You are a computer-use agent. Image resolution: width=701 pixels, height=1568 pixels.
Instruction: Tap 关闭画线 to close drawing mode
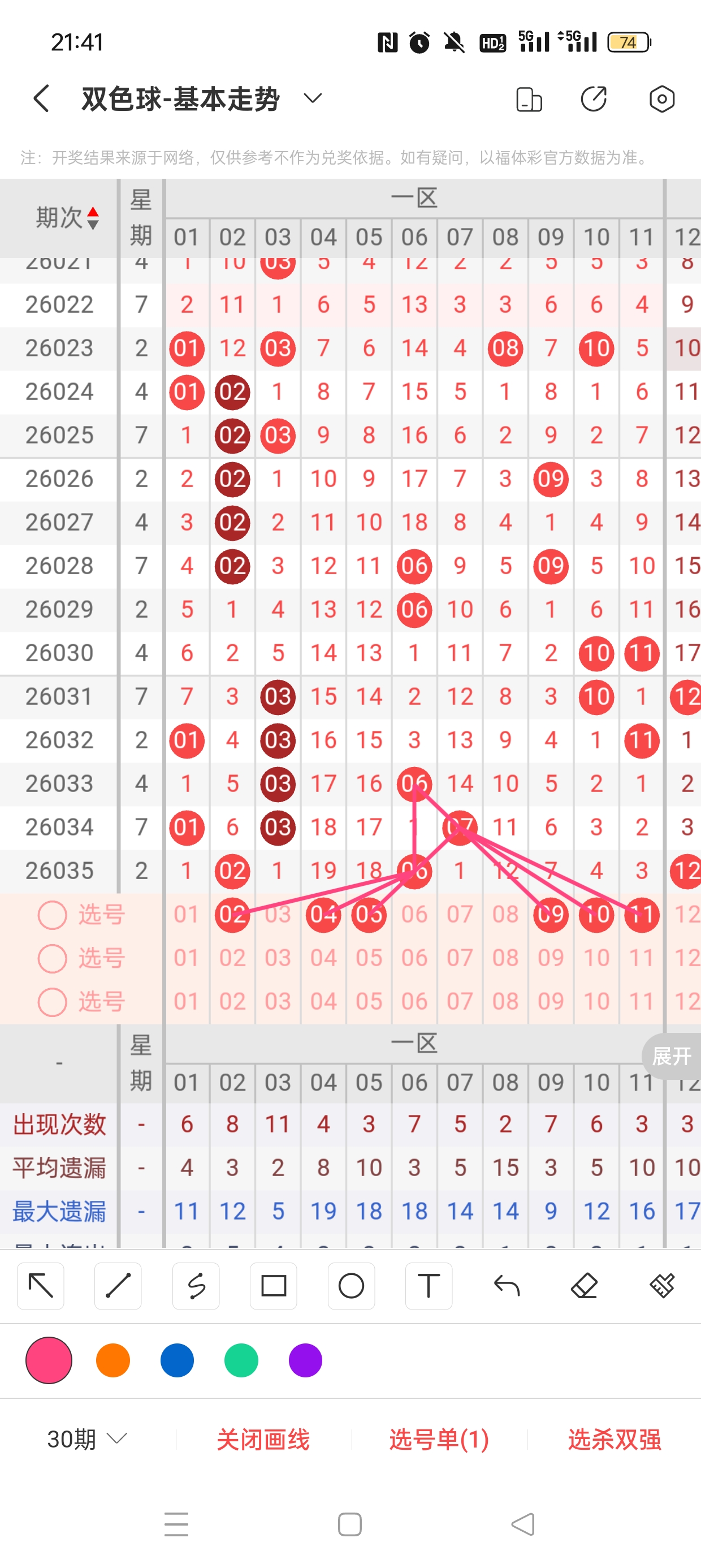click(x=264, y=1438)
